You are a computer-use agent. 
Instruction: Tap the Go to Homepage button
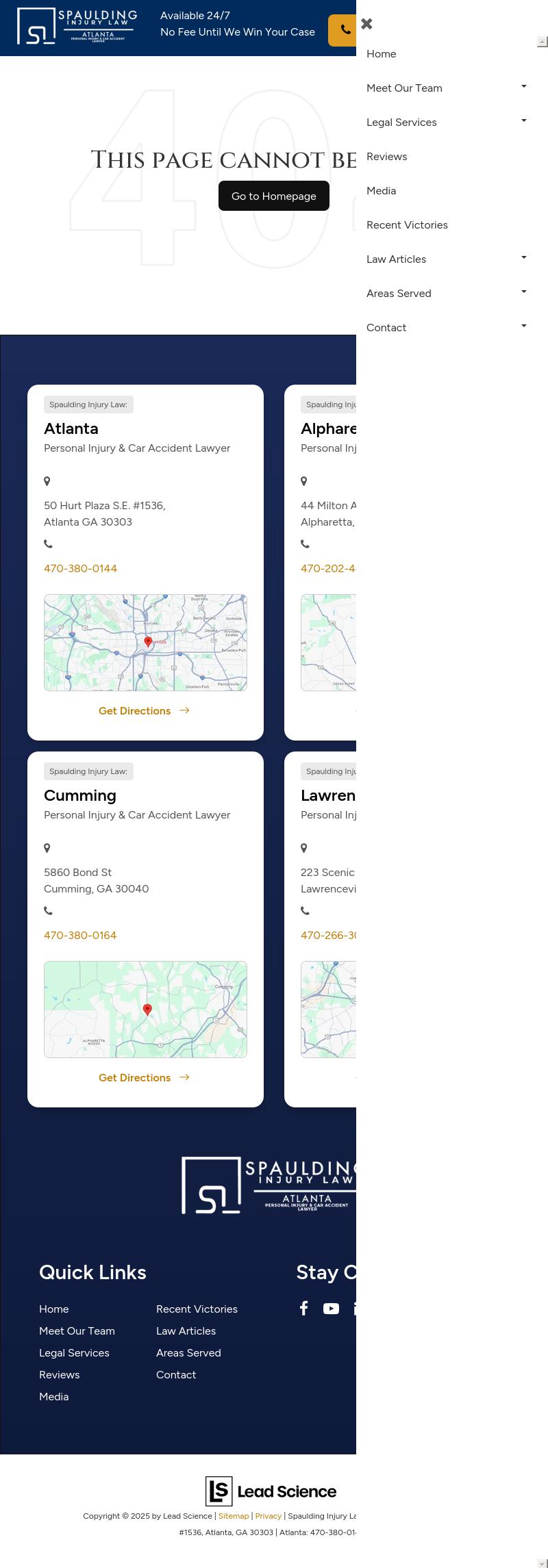click(x=273, y=196)
